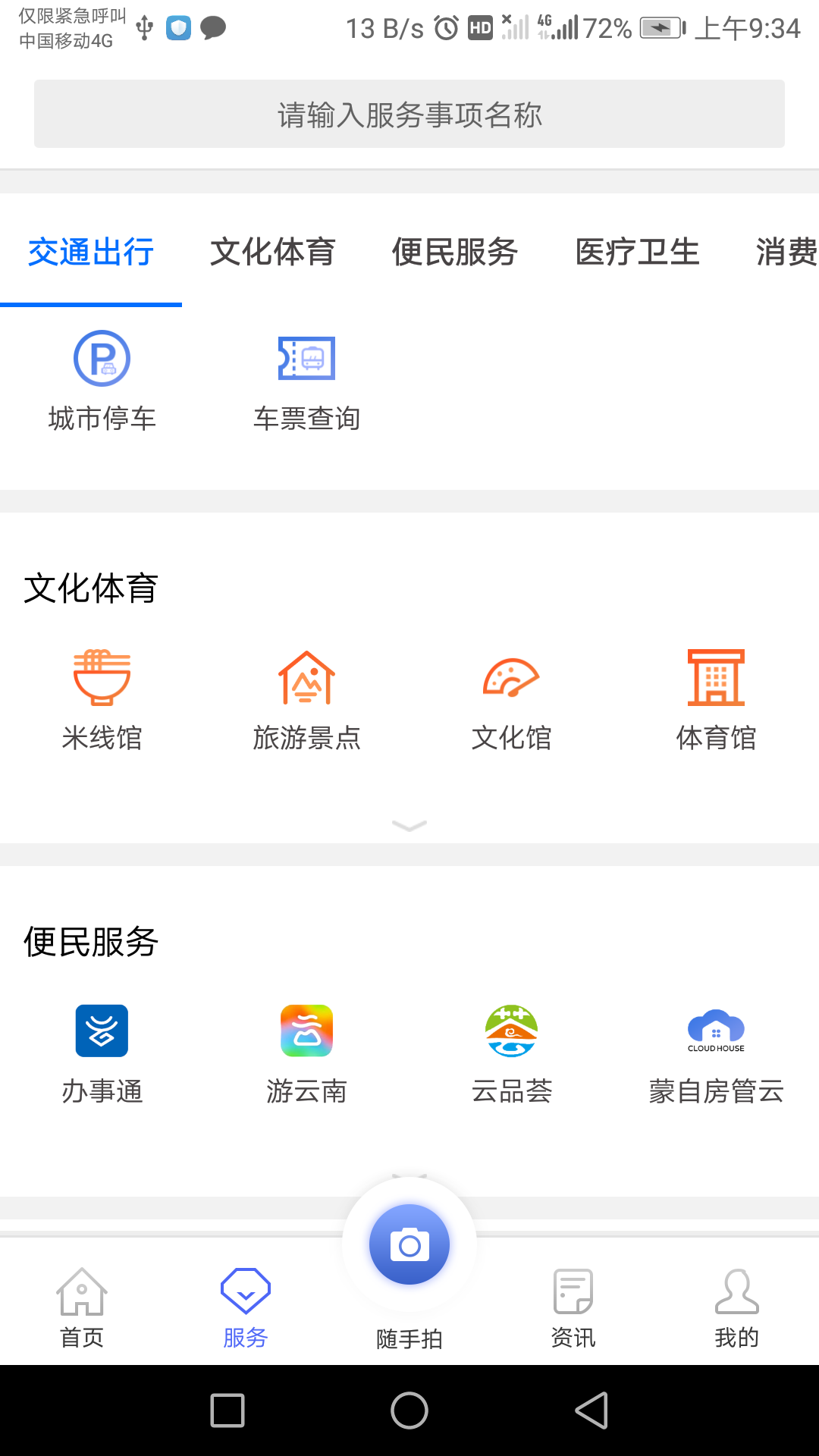Expand the 文化体育 section chevron
The width and height of the screenshot is (819, 1456).
(409, 826)
